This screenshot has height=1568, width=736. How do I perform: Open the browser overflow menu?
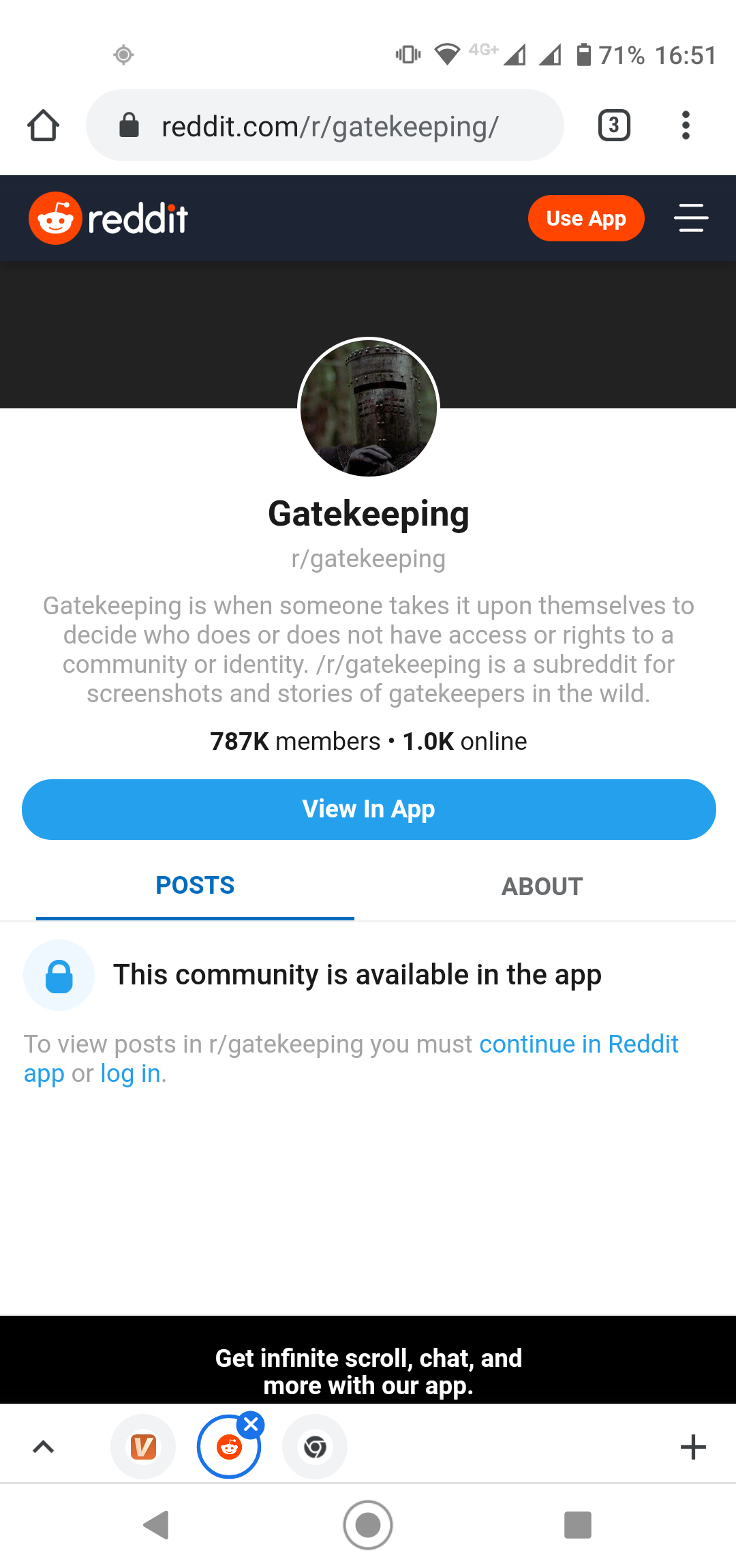pyautogui.click(x=686, y=125)
